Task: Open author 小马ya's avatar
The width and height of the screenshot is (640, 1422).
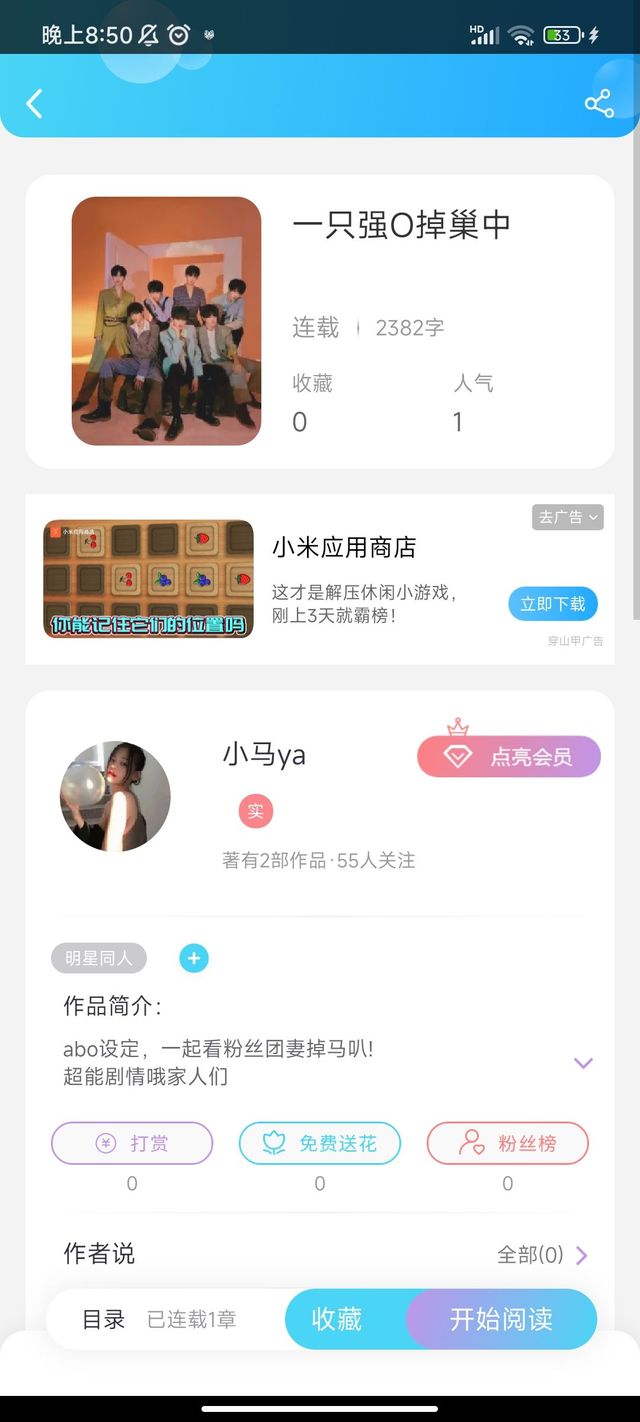Action: click(x=115, y=797)
